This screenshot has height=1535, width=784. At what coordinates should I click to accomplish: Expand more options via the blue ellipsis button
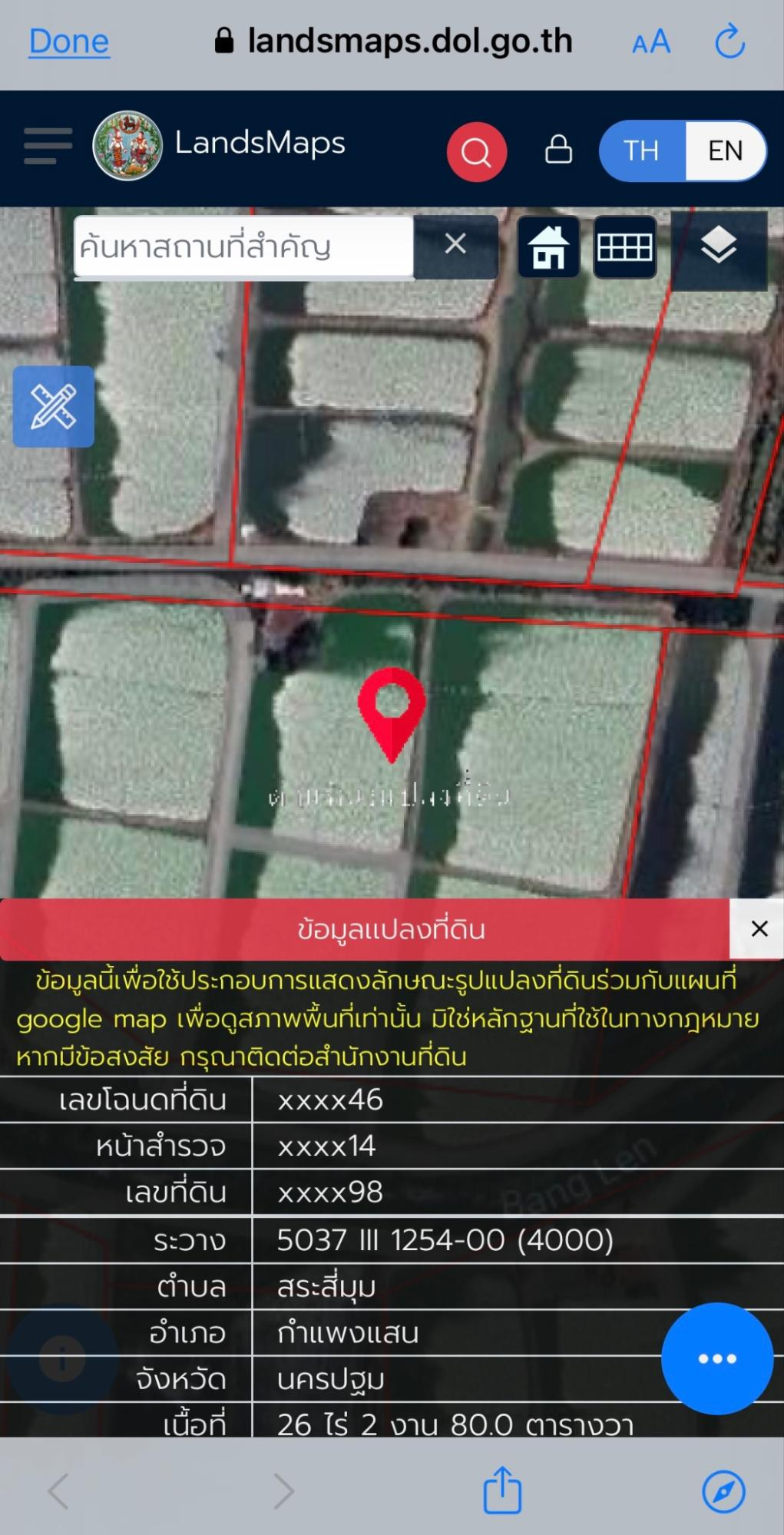click(x=716, y=1358)
